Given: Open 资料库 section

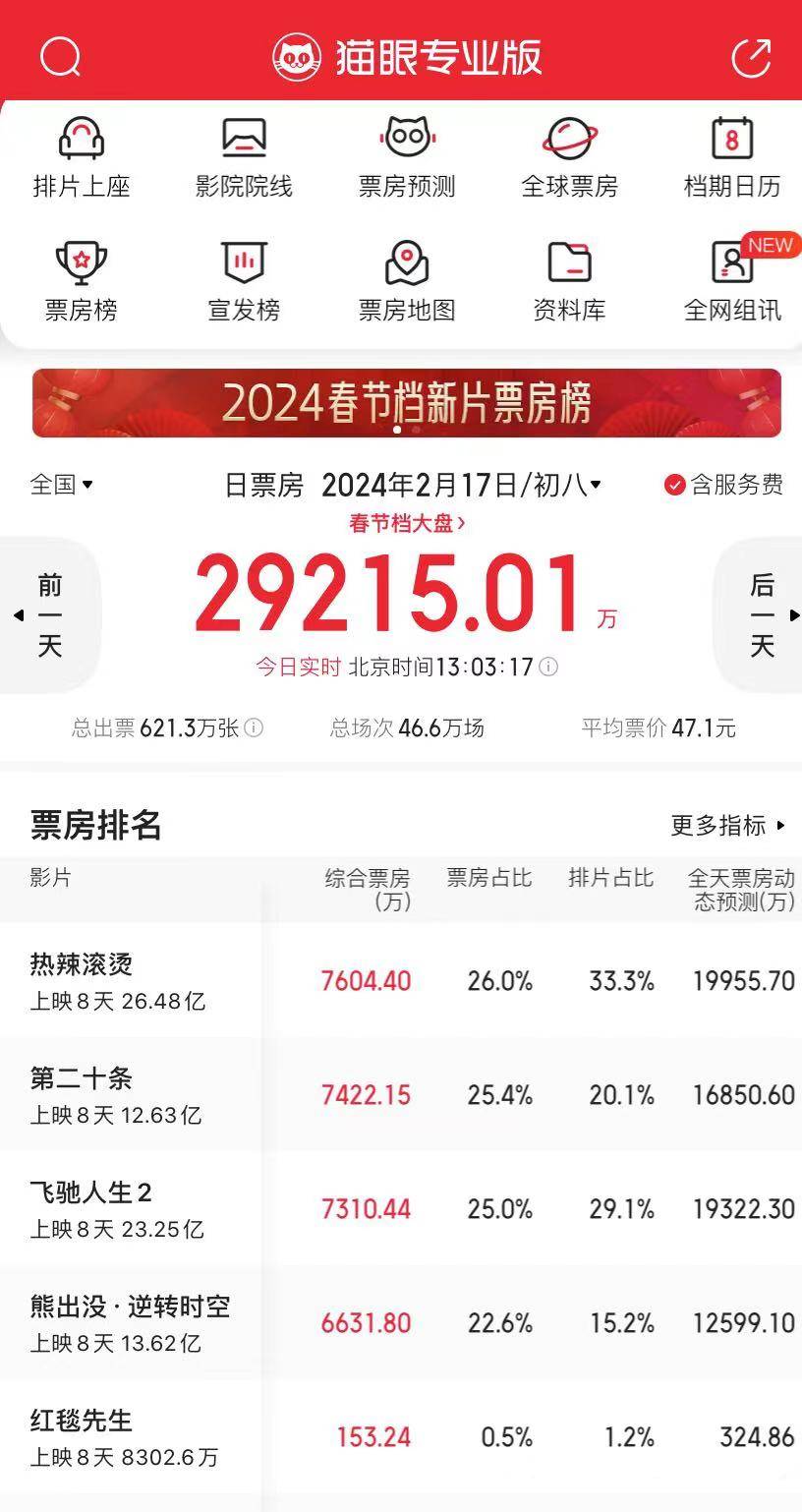Looking at the screenshot, I should 569,282.
